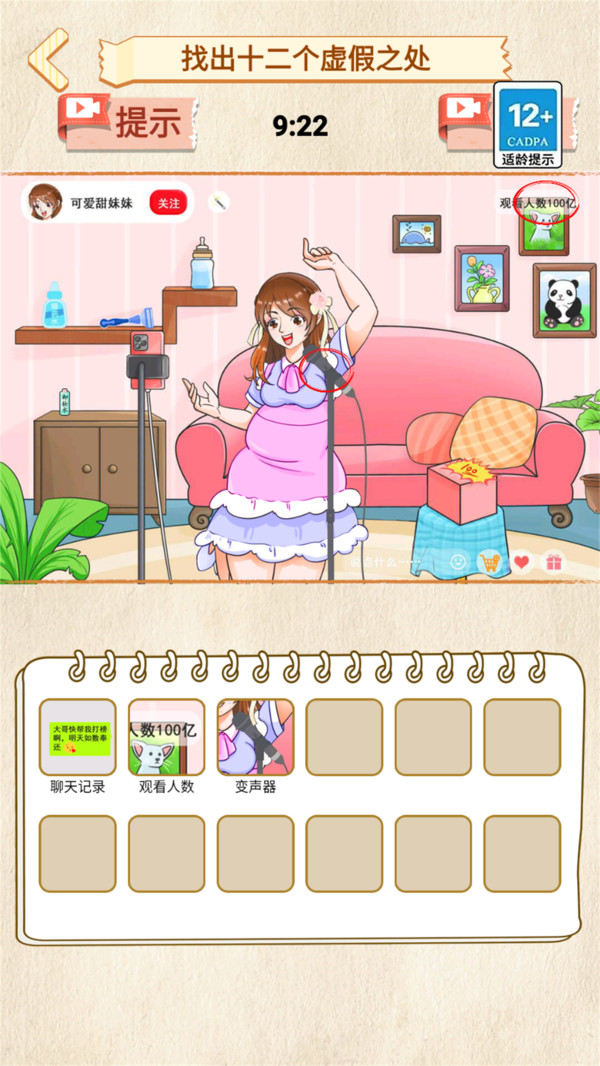Open the found item 聊天记录

[x=77, y=737]
